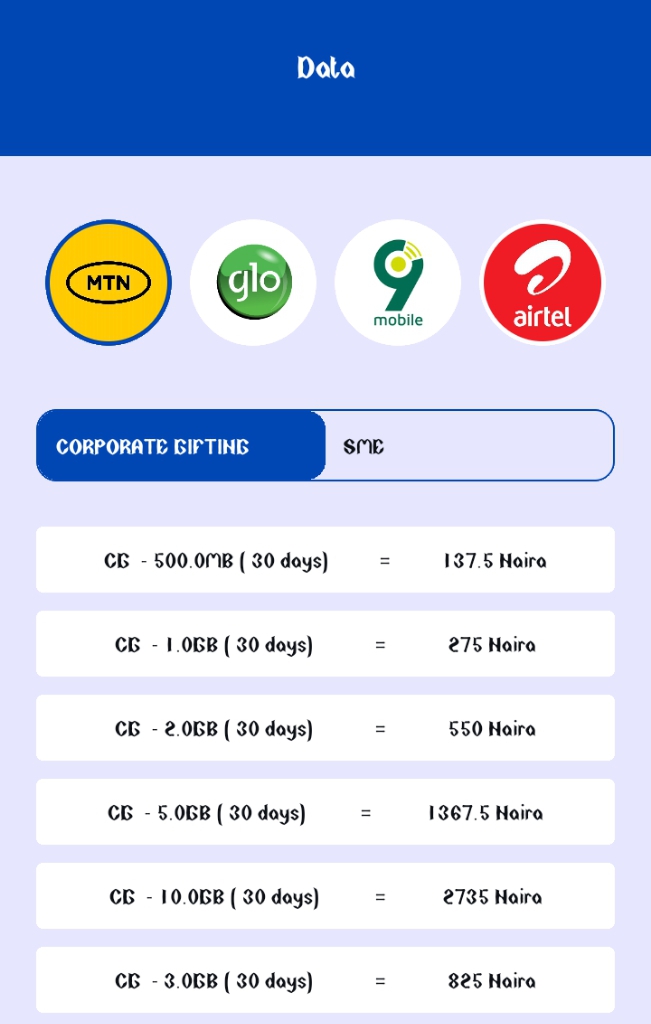Pick the 5.0GB plan for 1367.5 Naira
This screenshot has width=651, height=1024.
point(325,812)
